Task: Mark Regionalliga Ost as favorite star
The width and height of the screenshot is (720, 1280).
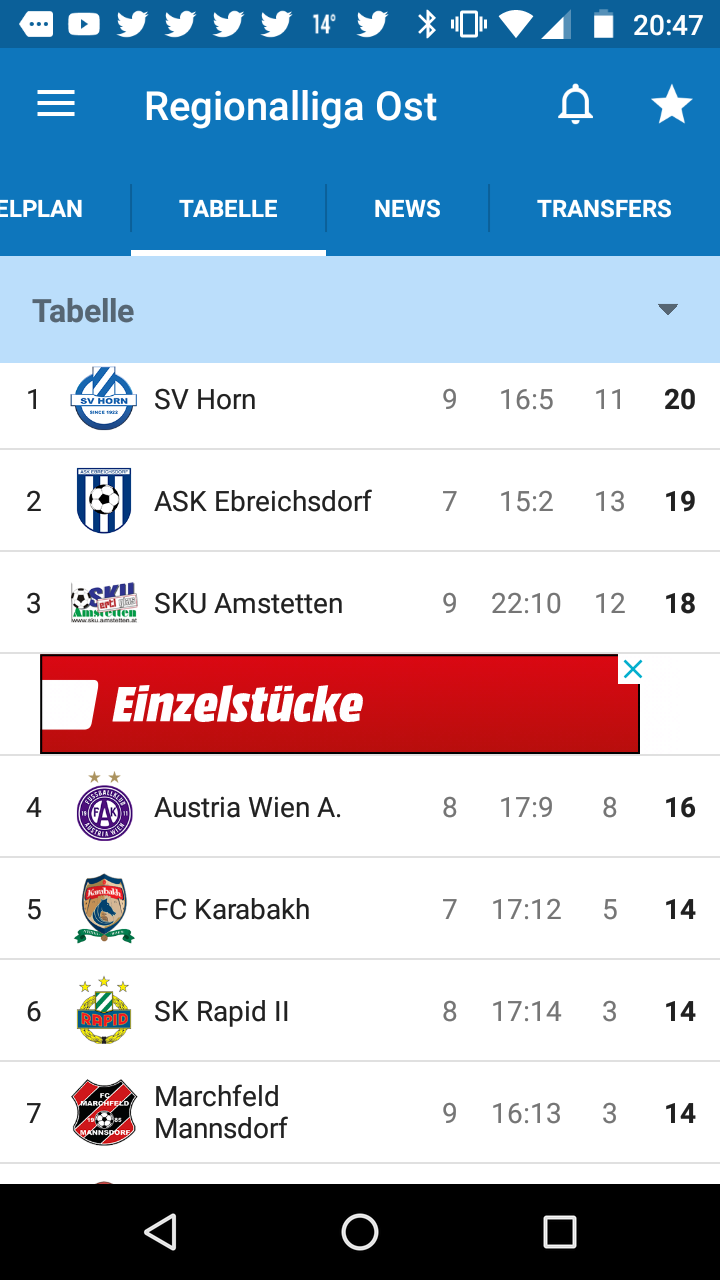Action: click(672, 105)
